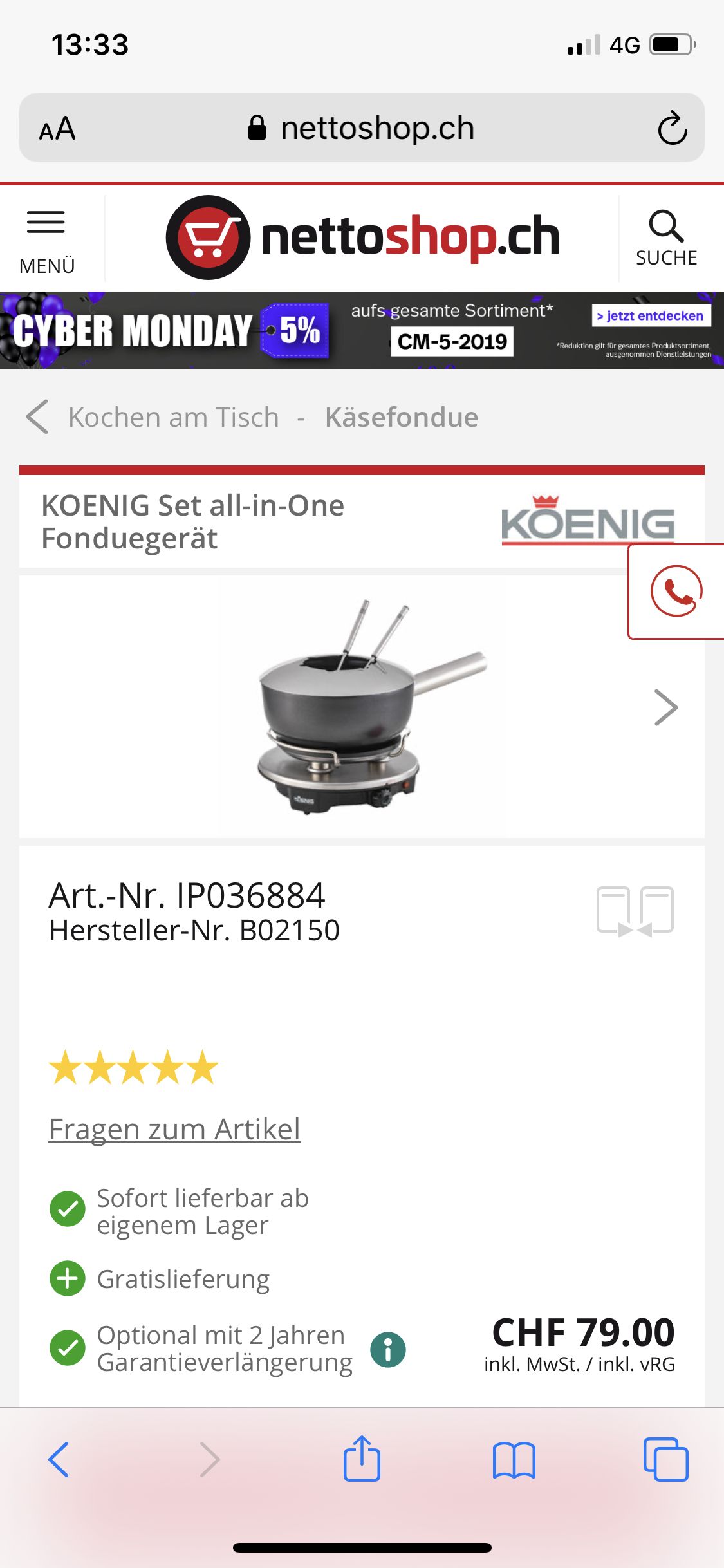Go back in Safari browser history
724x1568 pixels.
pyautogui.click(x=59, y=1459)
